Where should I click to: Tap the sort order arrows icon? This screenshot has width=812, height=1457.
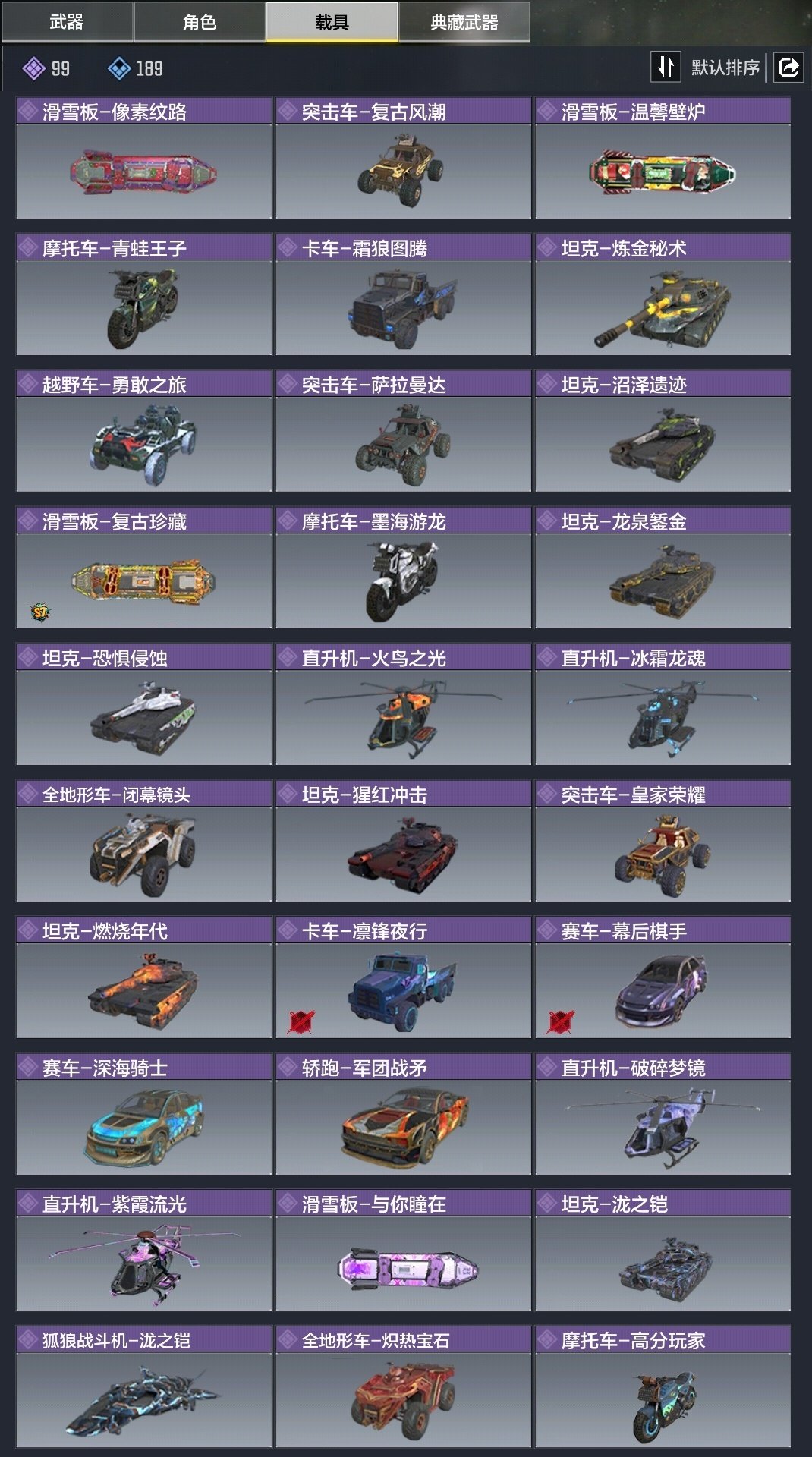[666, 67]
